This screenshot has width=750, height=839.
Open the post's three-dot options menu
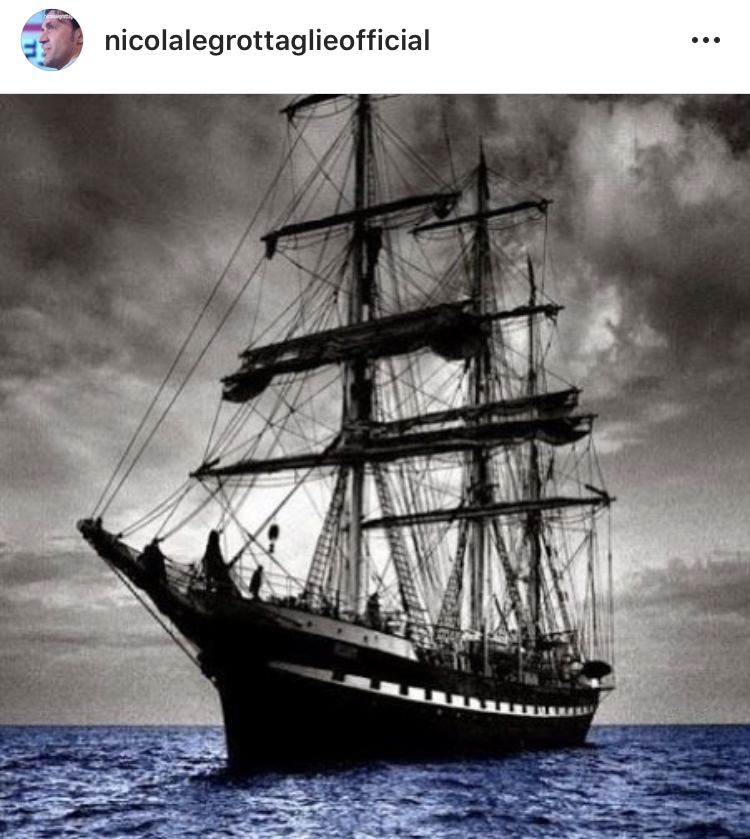click(705, 40)
